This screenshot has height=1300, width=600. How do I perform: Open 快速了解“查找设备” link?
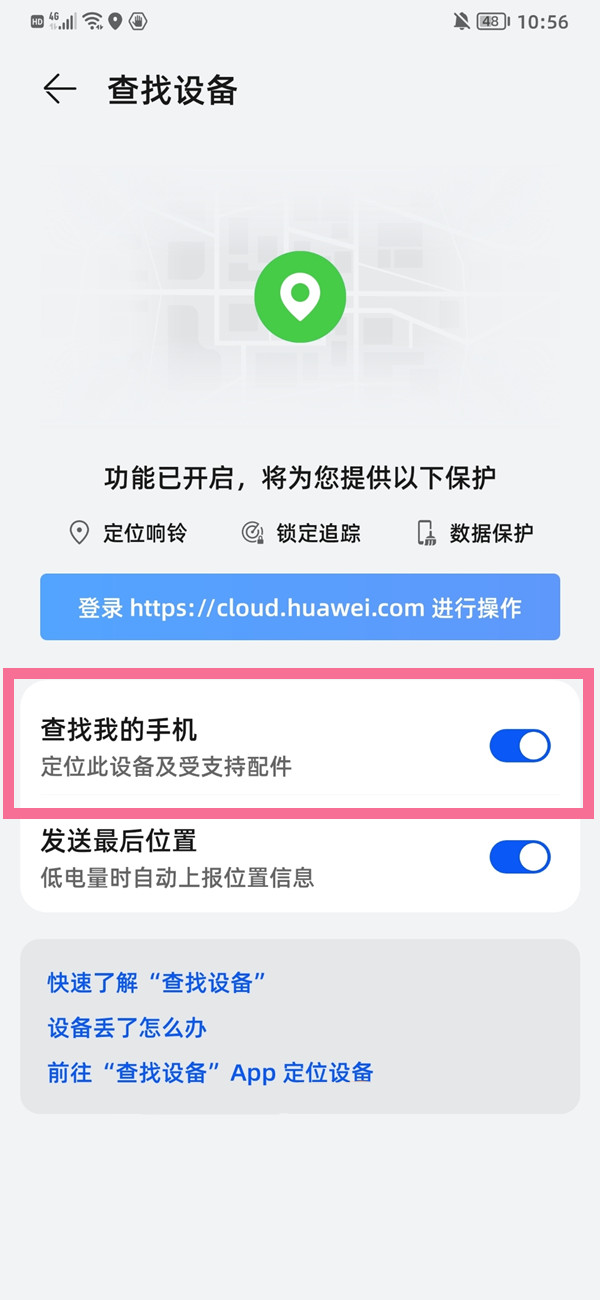156,982
